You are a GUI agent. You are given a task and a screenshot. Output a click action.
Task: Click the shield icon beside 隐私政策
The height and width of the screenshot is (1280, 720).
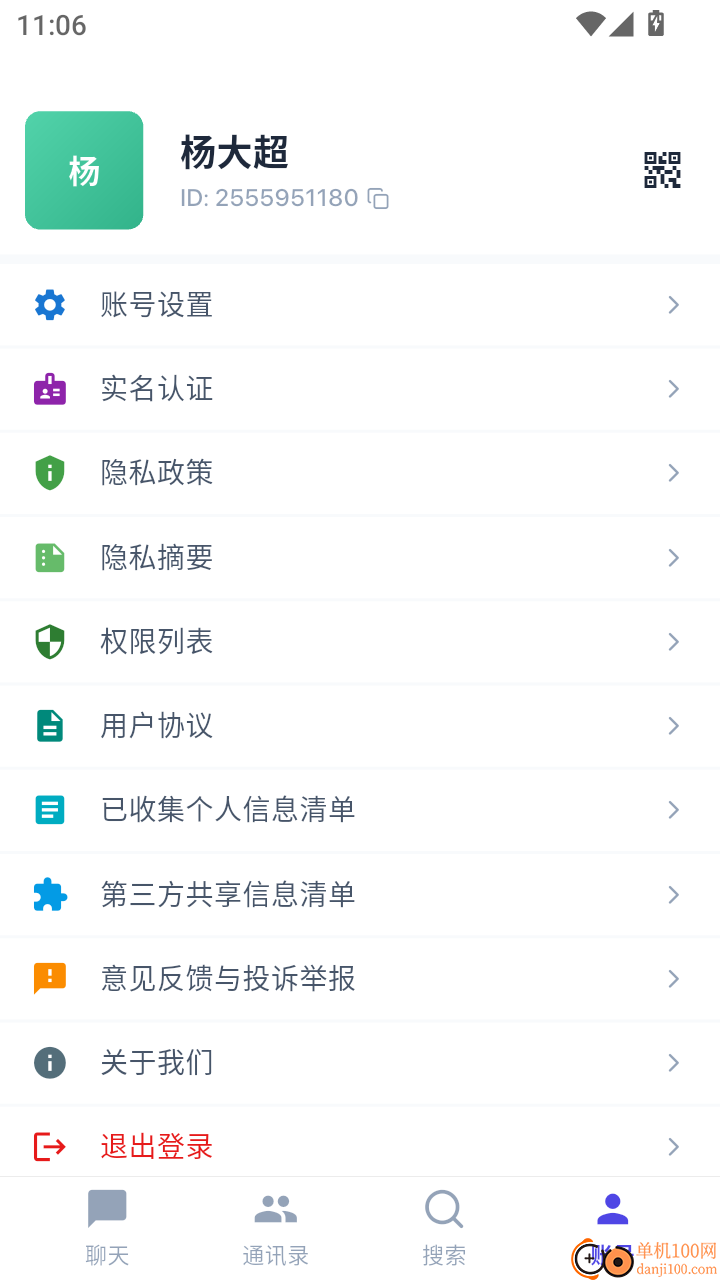[x=50, y=473]
